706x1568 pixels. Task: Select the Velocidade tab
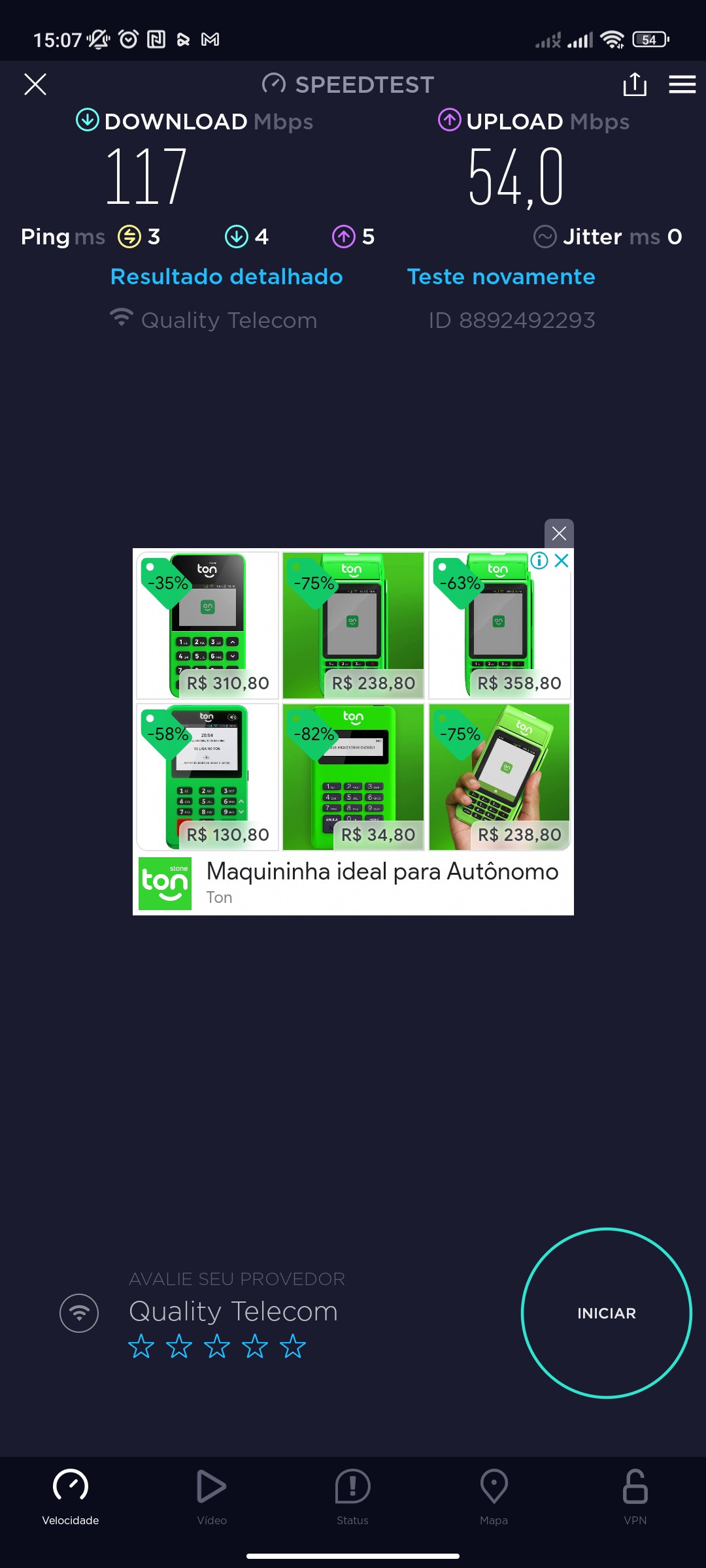click(x=71, y=1496)
